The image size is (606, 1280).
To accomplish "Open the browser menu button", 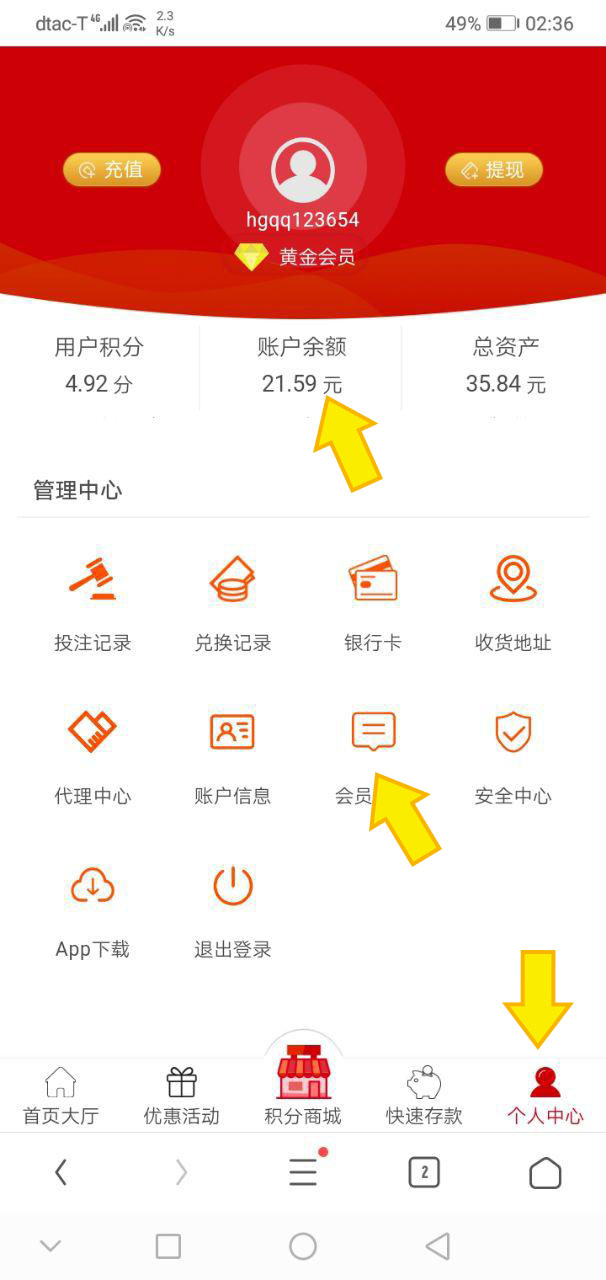I will coord(303,1172).
